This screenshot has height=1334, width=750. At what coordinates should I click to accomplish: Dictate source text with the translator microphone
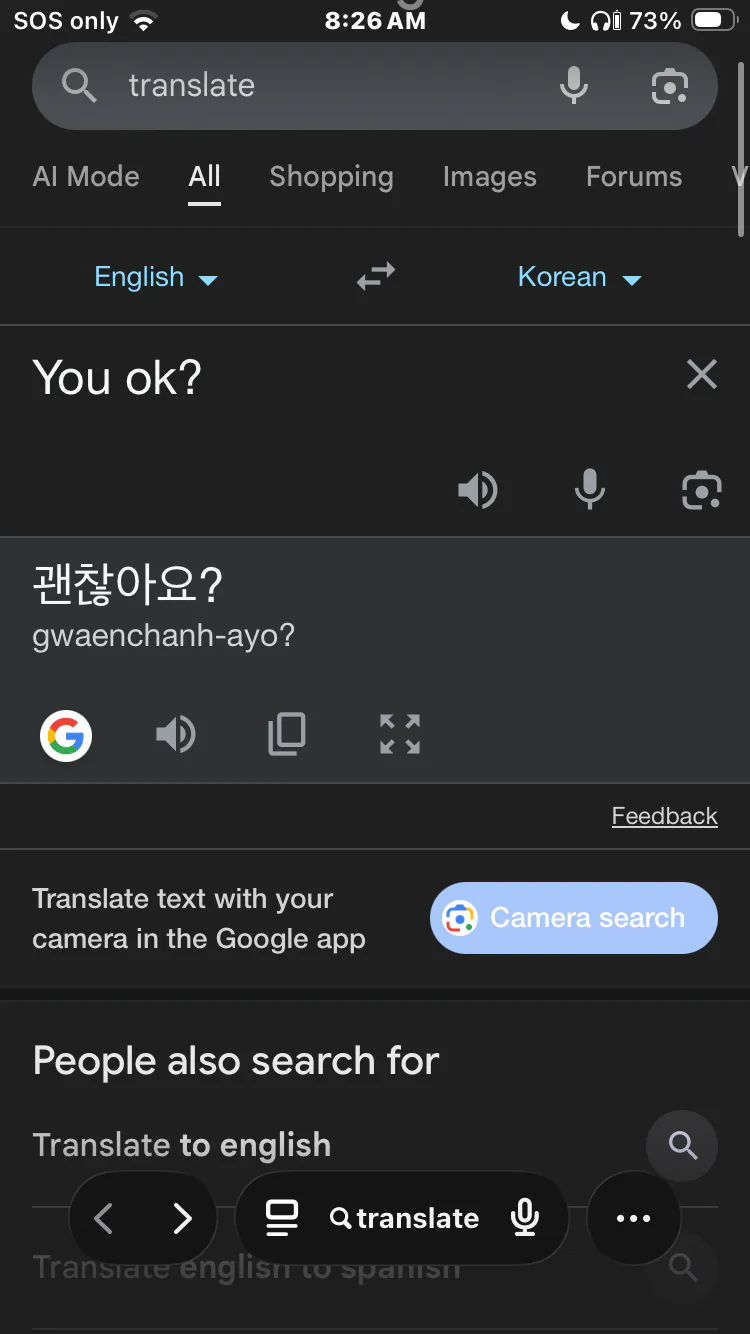pos(590,489)
